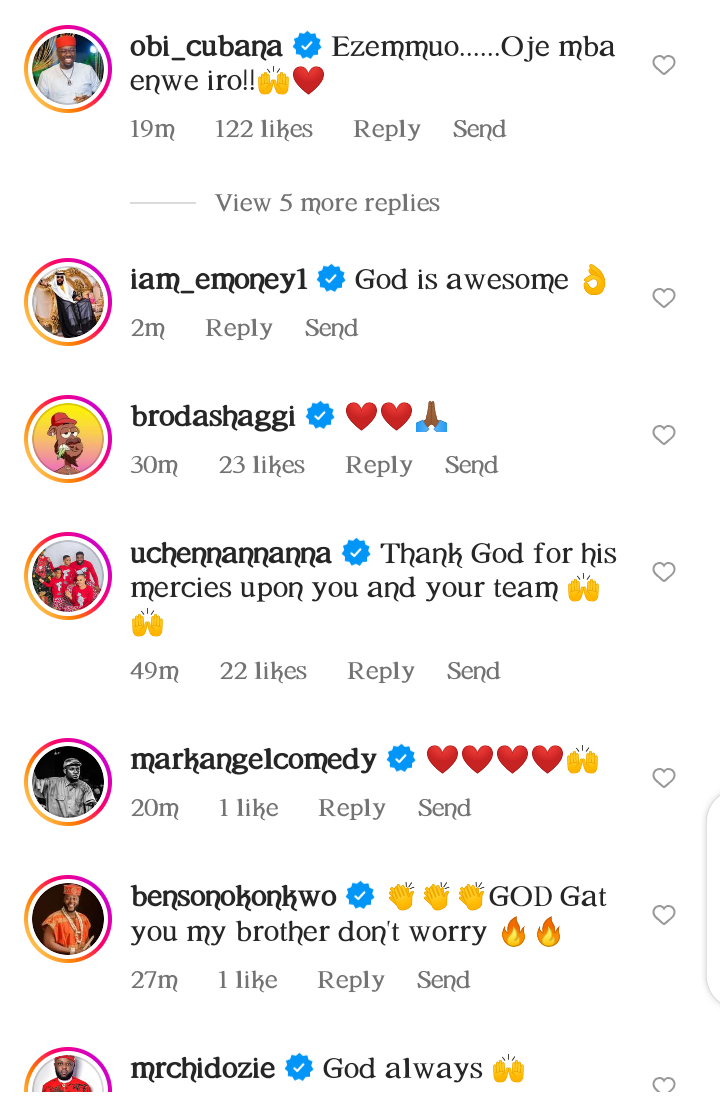View mrchidozie's profile via username
The width and height of the screenshot is (720, 1096).
coord(203,1068)
